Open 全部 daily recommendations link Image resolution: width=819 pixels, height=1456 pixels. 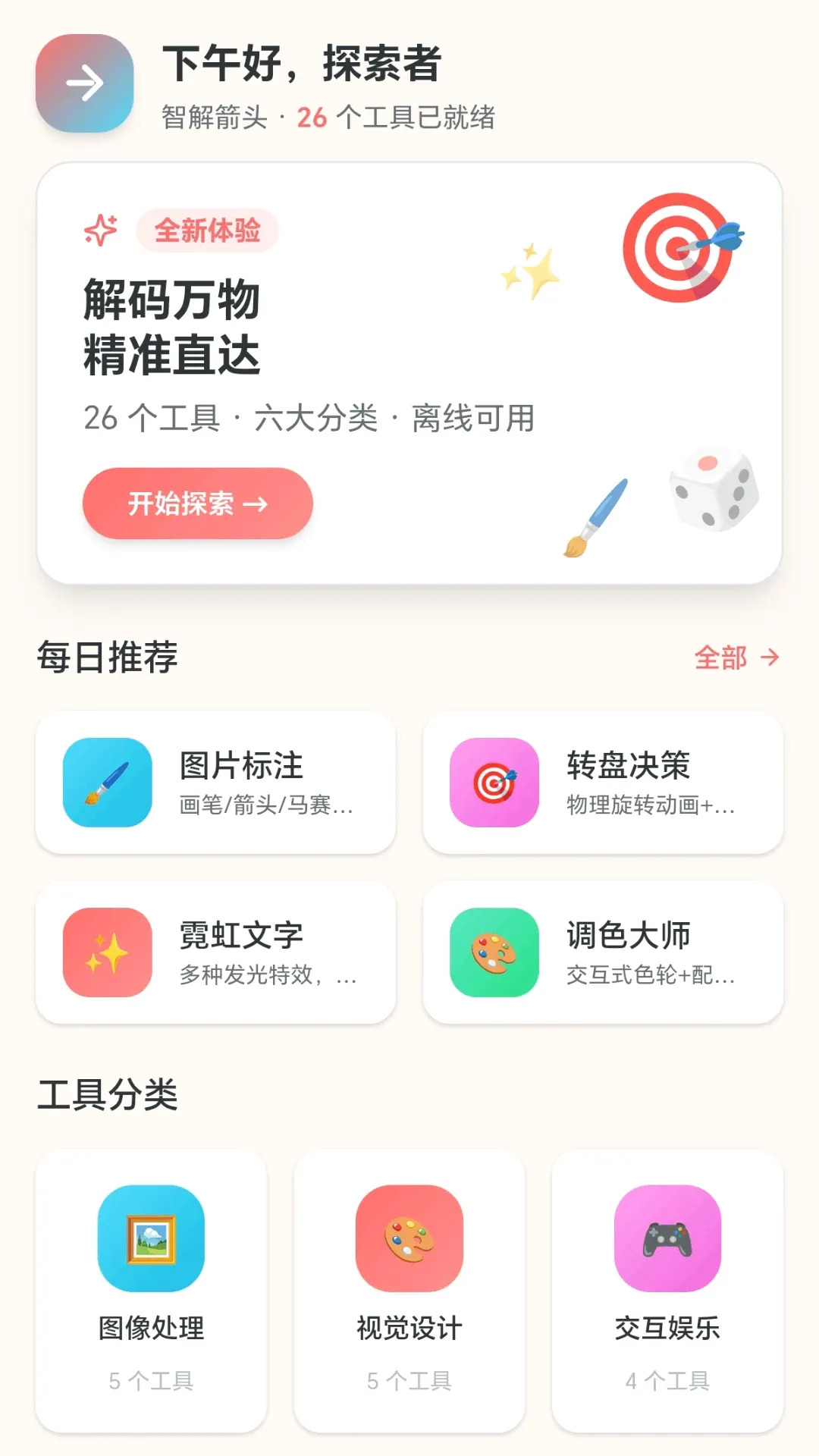click(737, 657)
